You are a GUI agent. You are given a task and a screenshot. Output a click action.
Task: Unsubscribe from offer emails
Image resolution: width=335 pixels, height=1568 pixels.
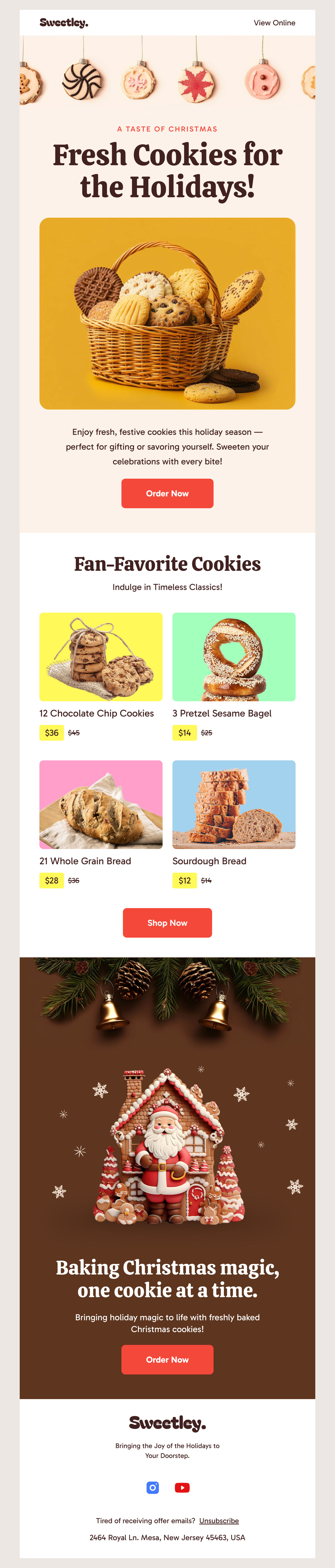click(x=219, y=1520)
